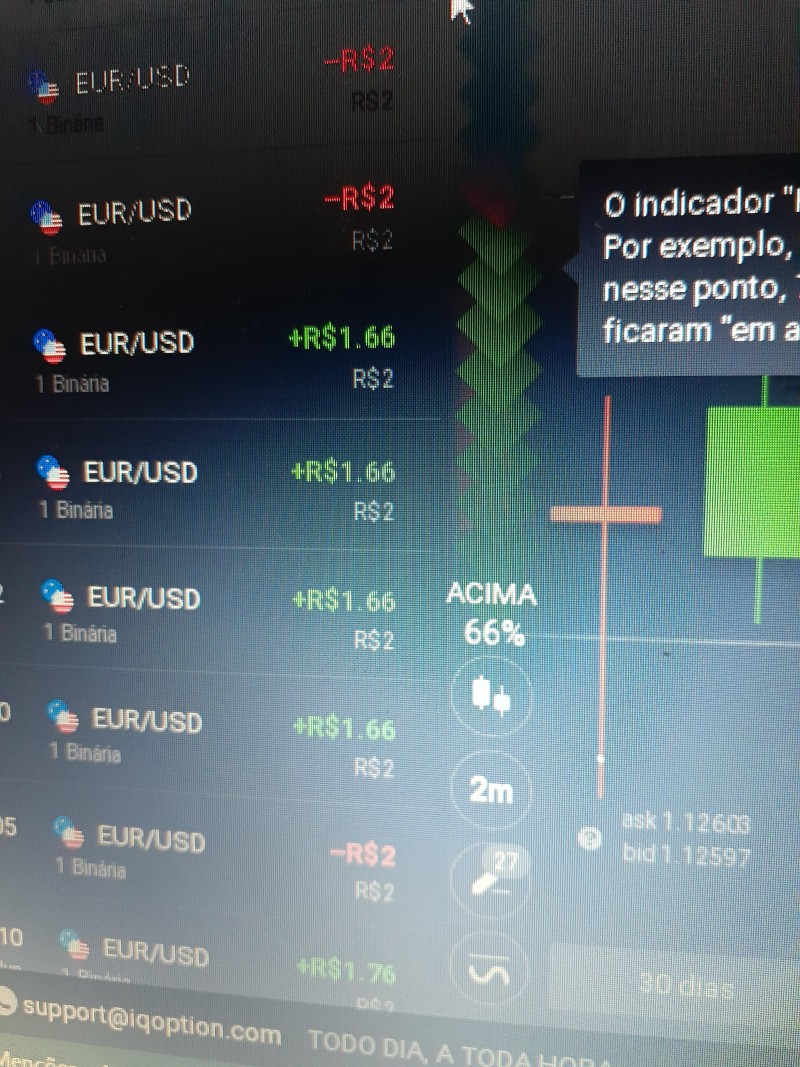Image resolution: width=800 pixels, height=1067 pixels.
Task: Open drawing tools with 27 badge
Action: tap(492, 878)
